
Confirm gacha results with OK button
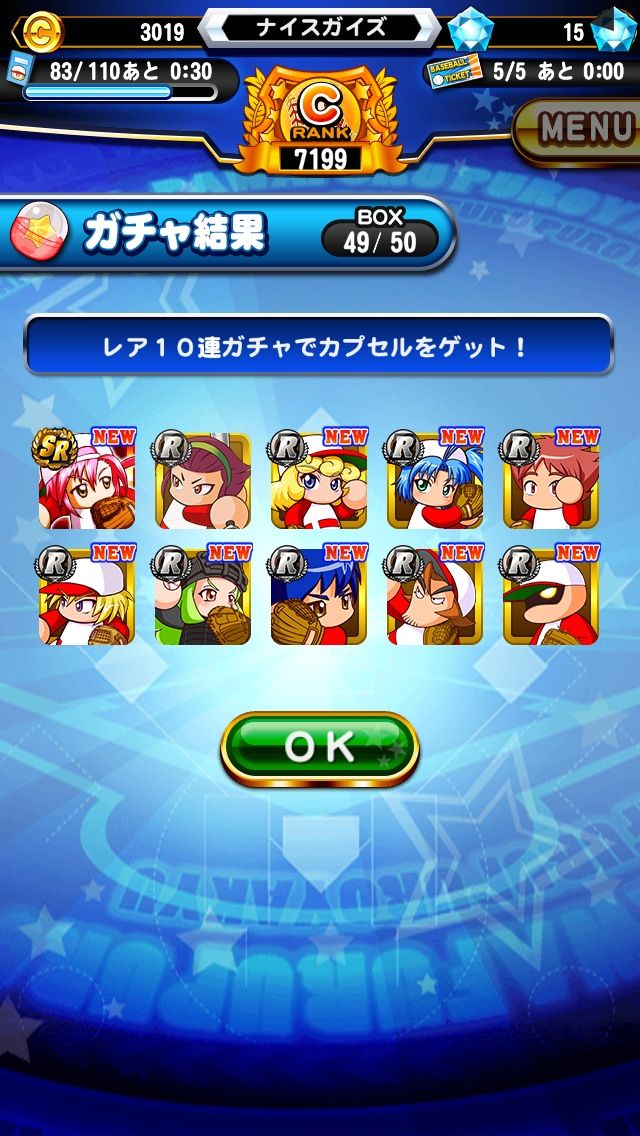319,746
